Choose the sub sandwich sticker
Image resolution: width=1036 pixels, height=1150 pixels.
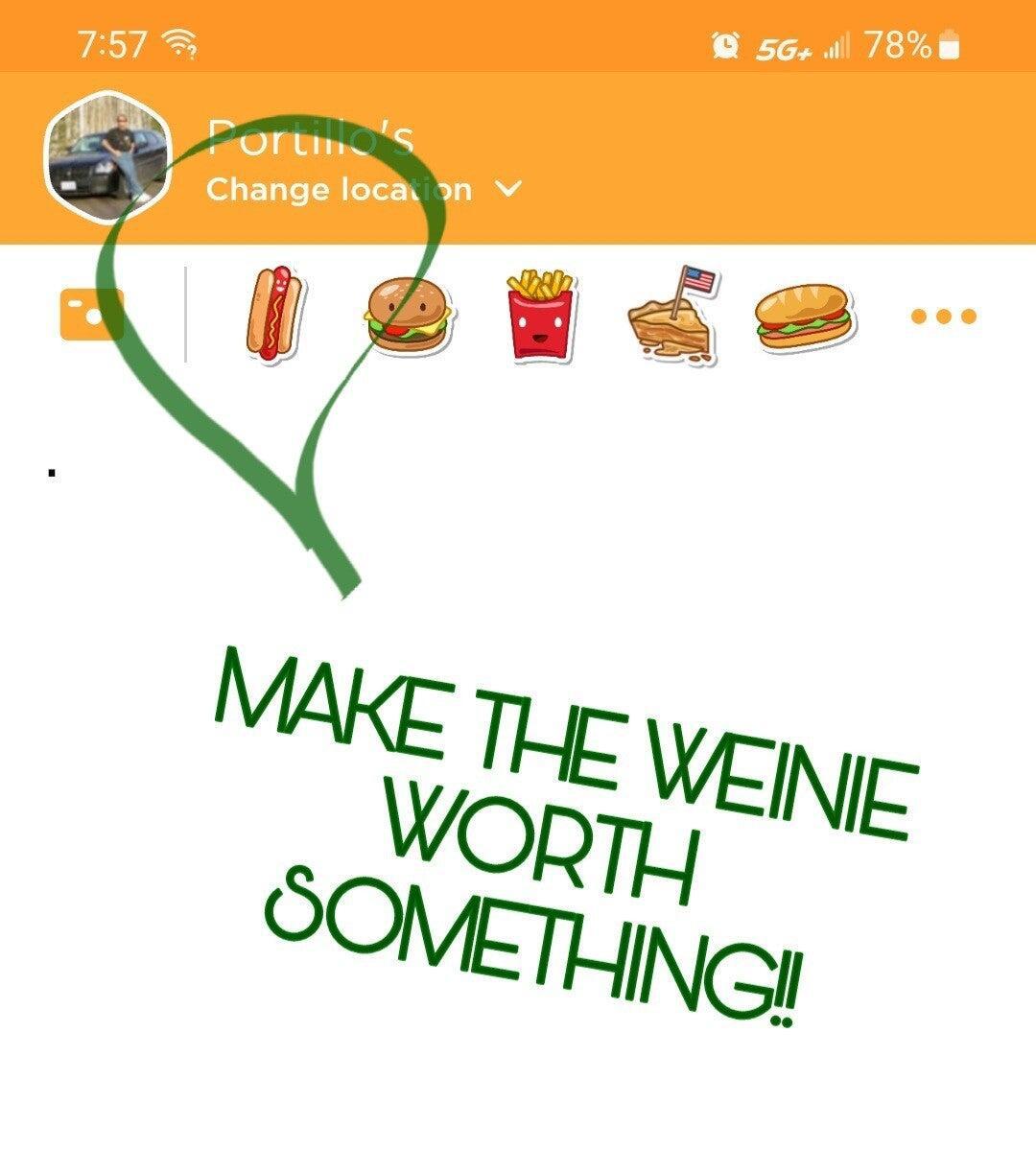803,316
